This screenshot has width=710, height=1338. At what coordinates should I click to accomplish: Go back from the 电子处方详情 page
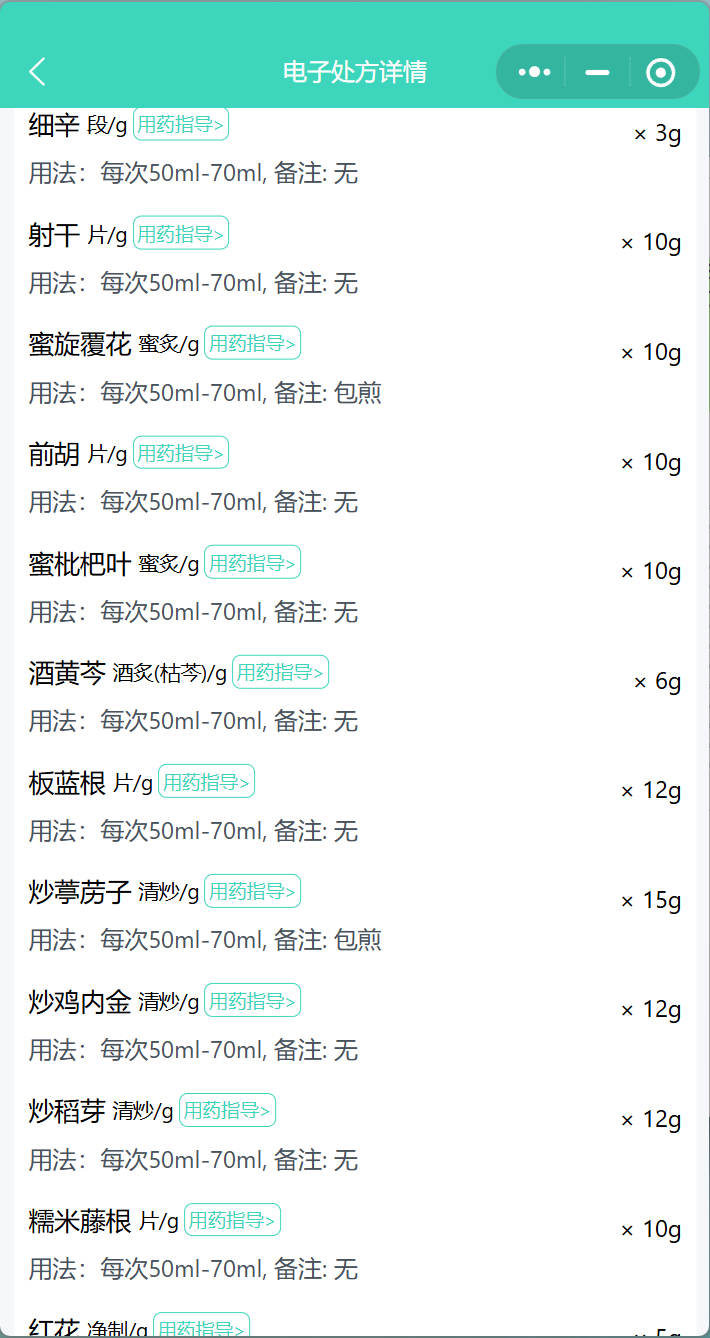[x=38, y=72]
